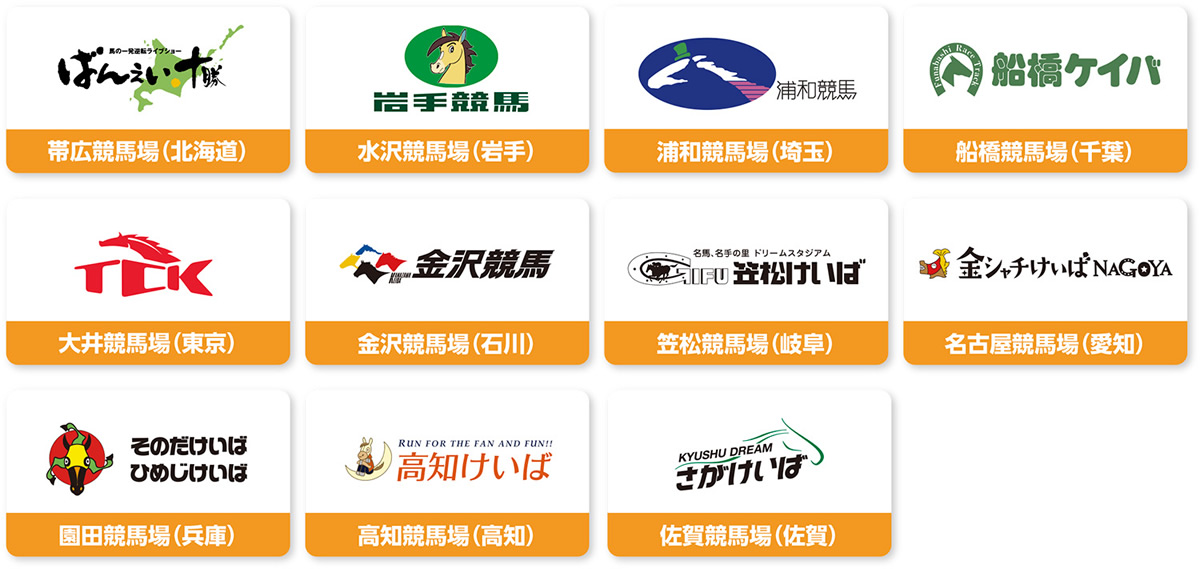
Task: Open the 大井競馬場 (東京) TCK card
Action: pyautogui.click(x=148, y=281)
